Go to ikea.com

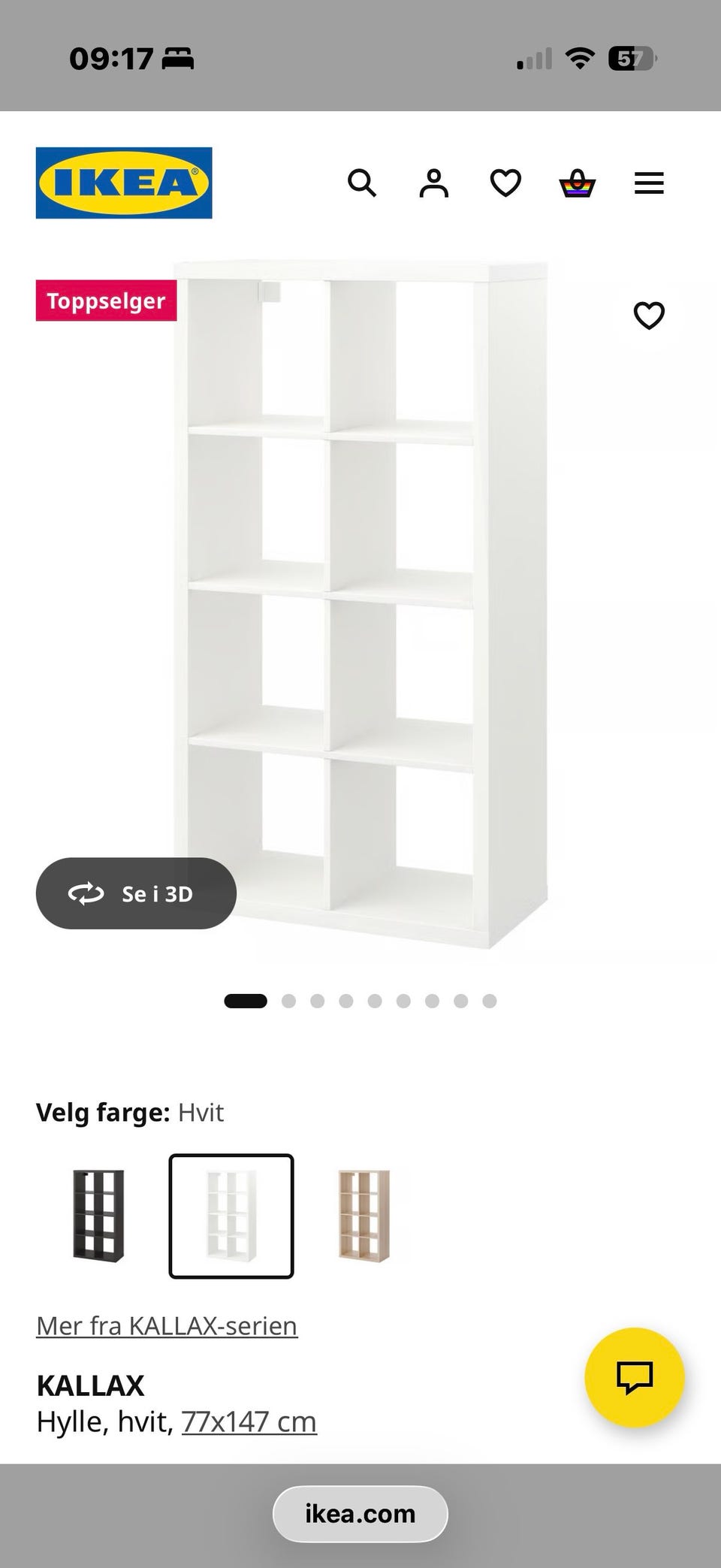tap(360, 1514)
